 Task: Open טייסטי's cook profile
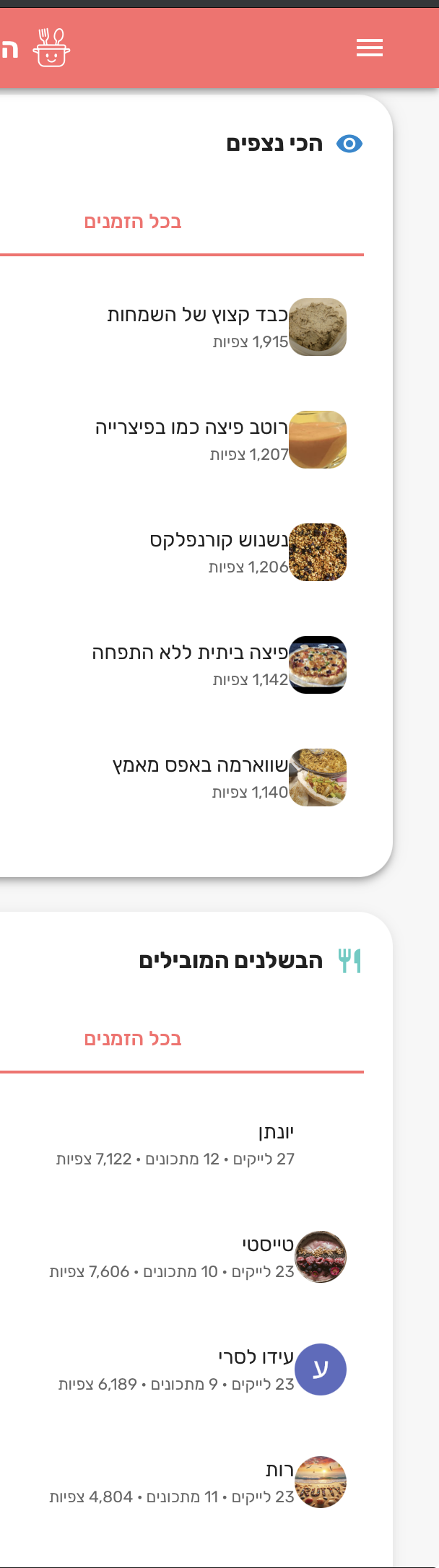(268, 1245)
